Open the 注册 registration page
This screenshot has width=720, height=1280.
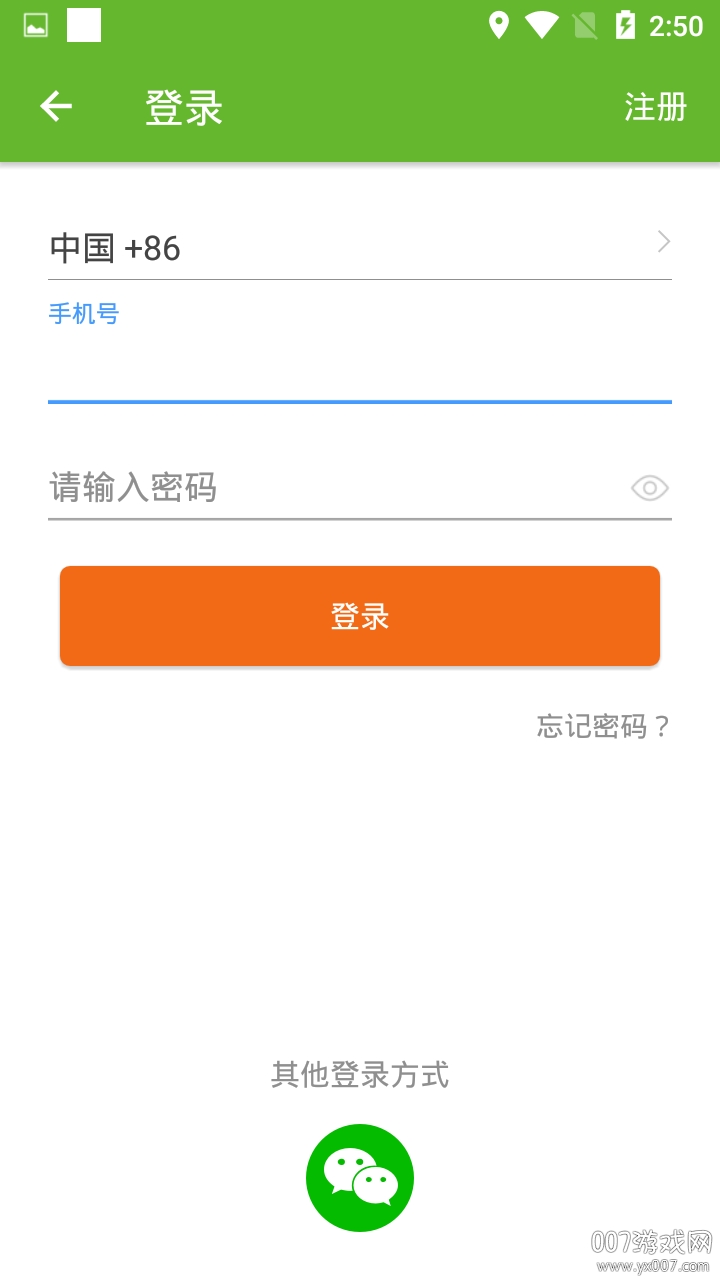coord(655,107)
